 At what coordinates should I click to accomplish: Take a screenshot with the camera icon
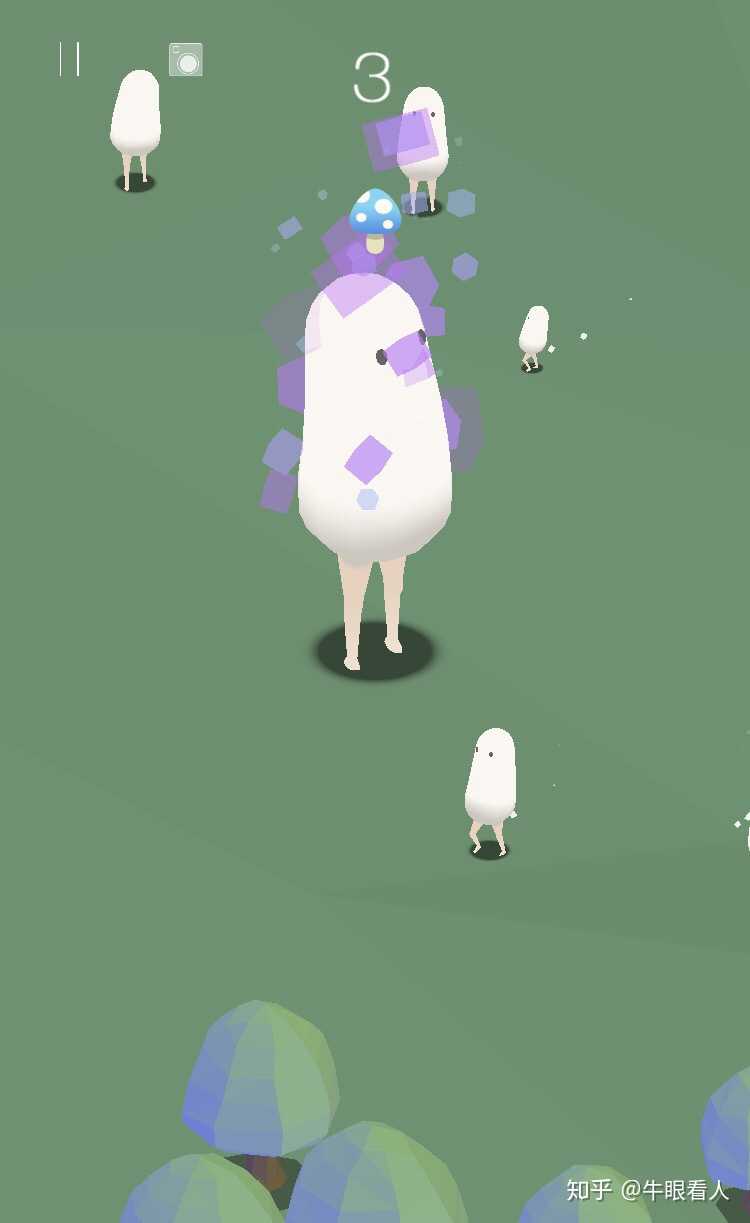click(186, 60)
